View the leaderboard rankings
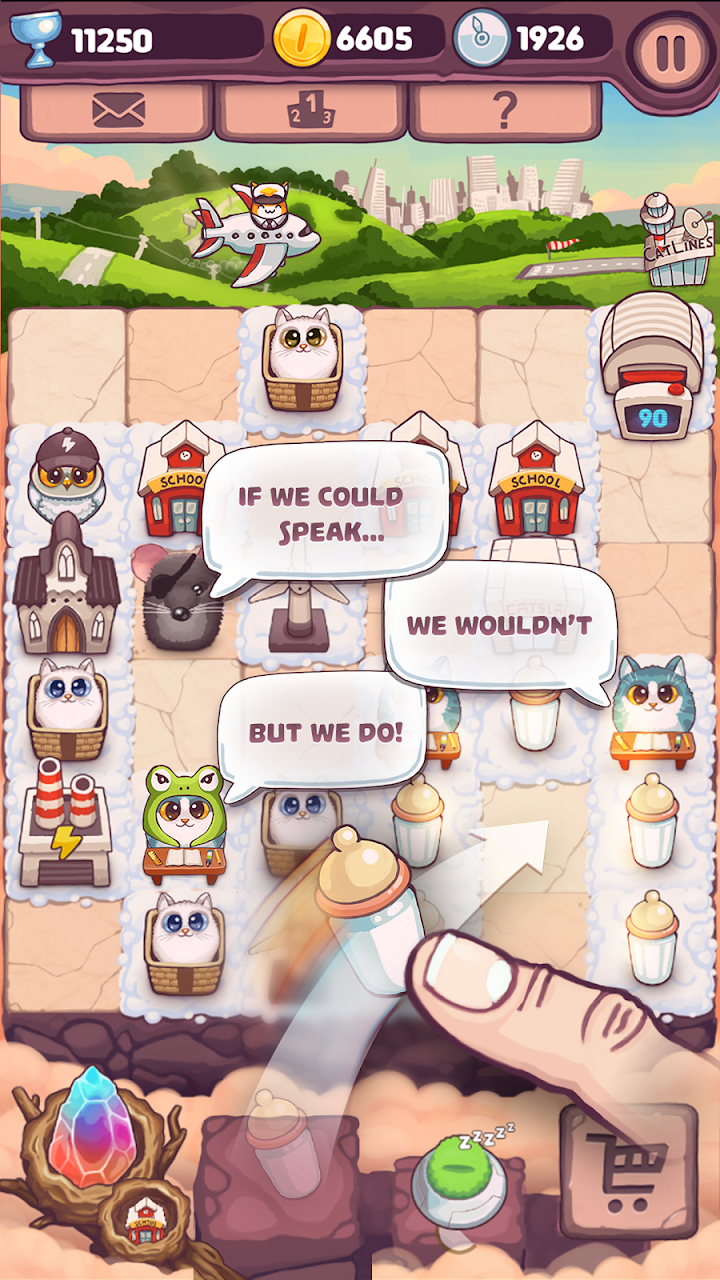720x1280 pixels. pos(311,110)
